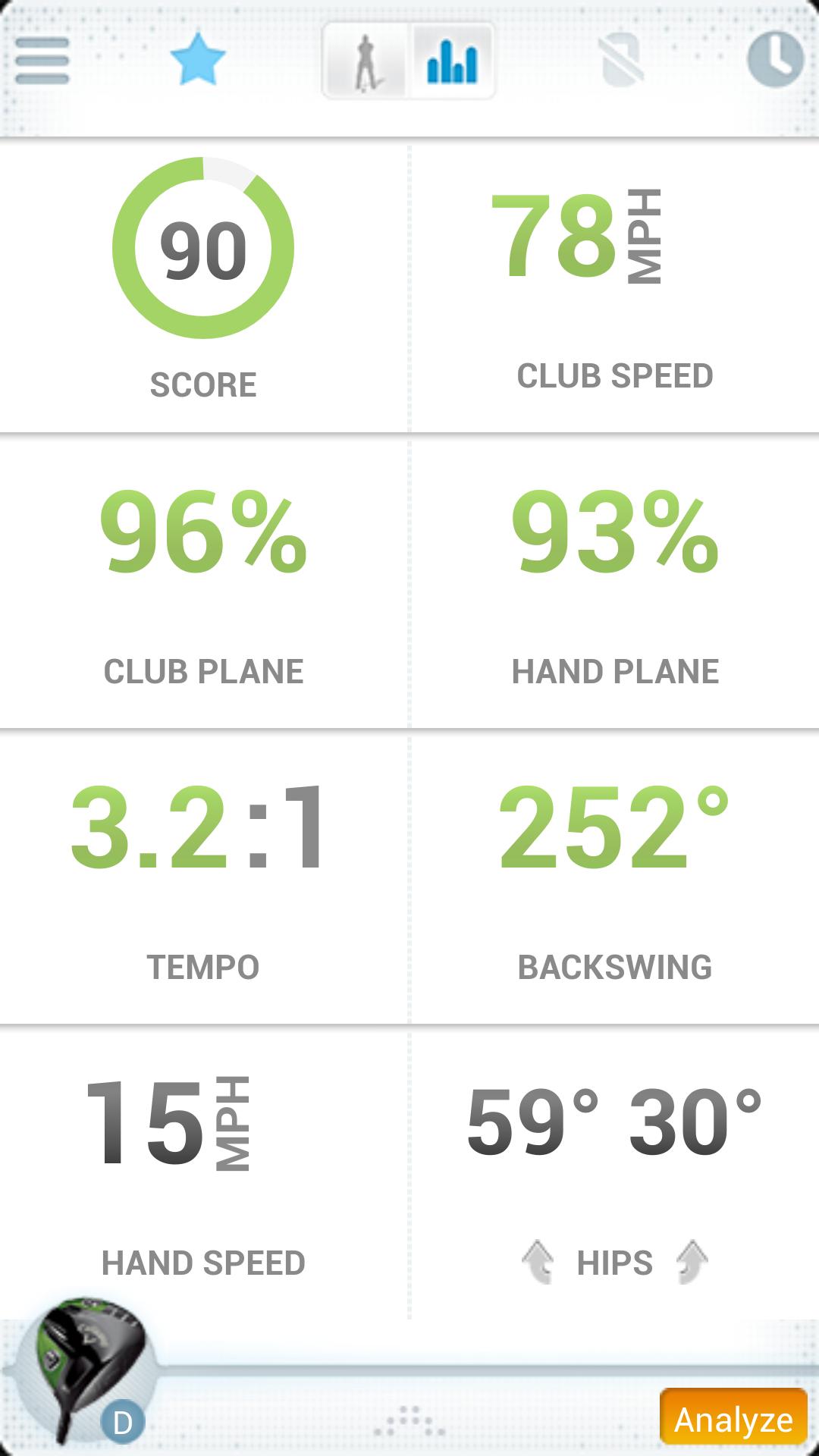Screen dimensions: 819x1456
Task: Select the golfer figure view icon
Action: click(367, 59)
